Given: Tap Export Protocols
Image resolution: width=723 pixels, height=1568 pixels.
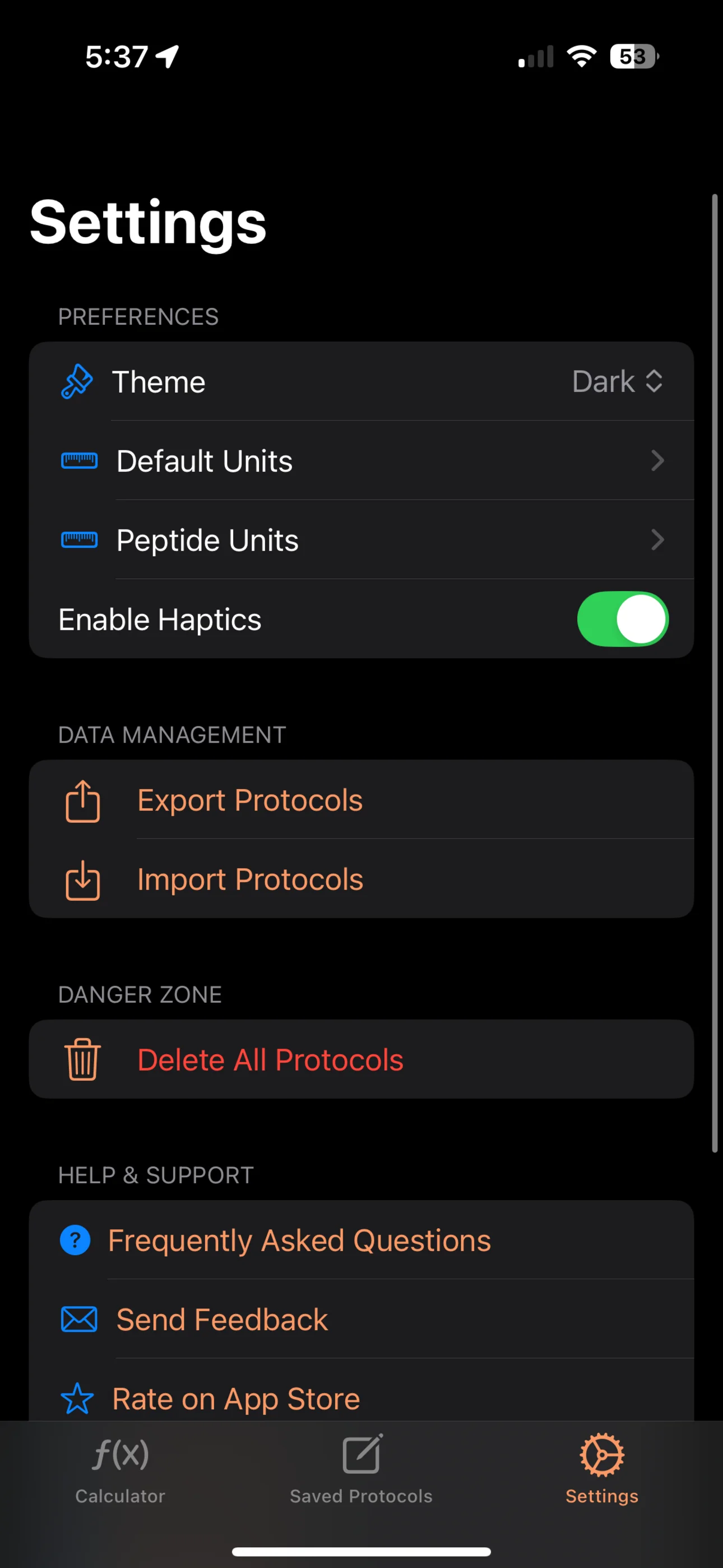Looking at the screenshot, I should 249,801.
